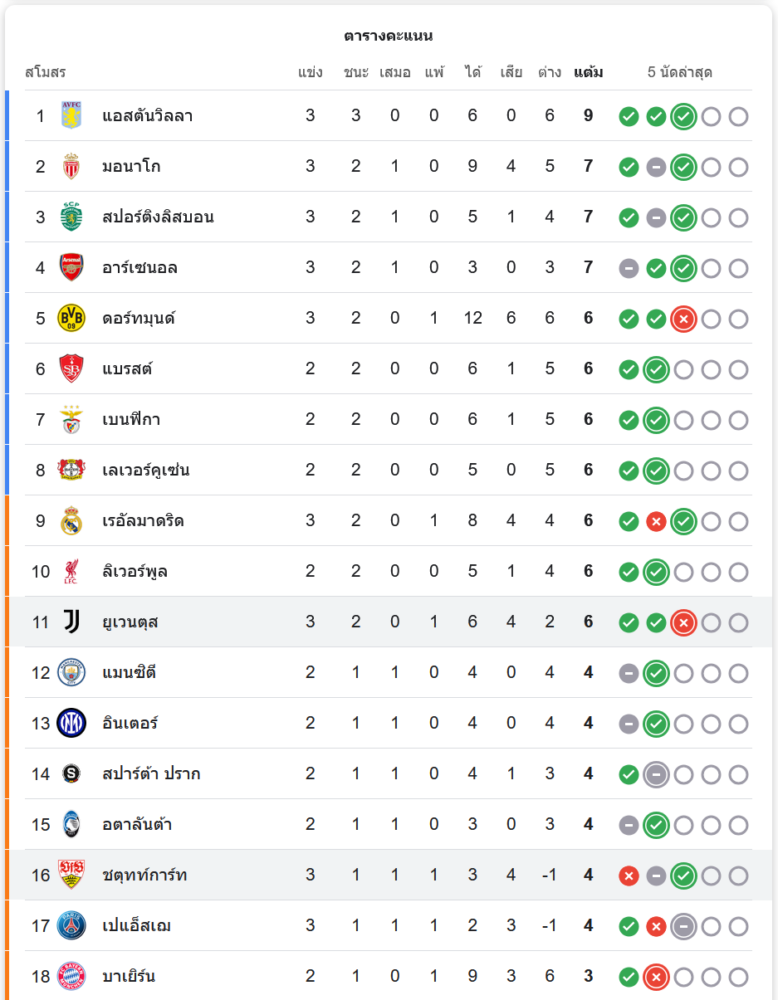The height and width of the screenshot is (1000, 778).
Task: Open the แอสตันวิลลา team row
Action: click(x=147, y=116)
